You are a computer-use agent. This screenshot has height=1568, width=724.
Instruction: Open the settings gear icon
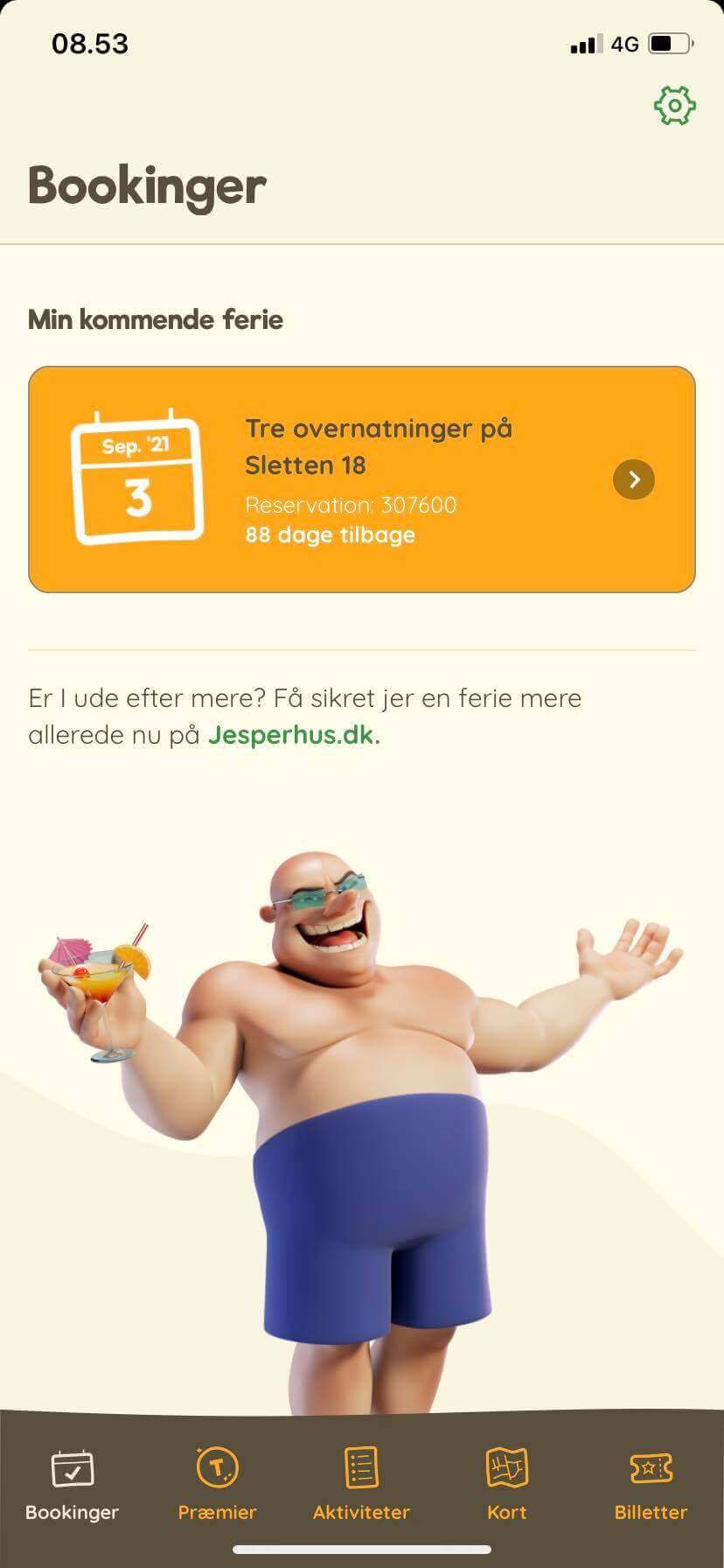[x=673, y=104]
